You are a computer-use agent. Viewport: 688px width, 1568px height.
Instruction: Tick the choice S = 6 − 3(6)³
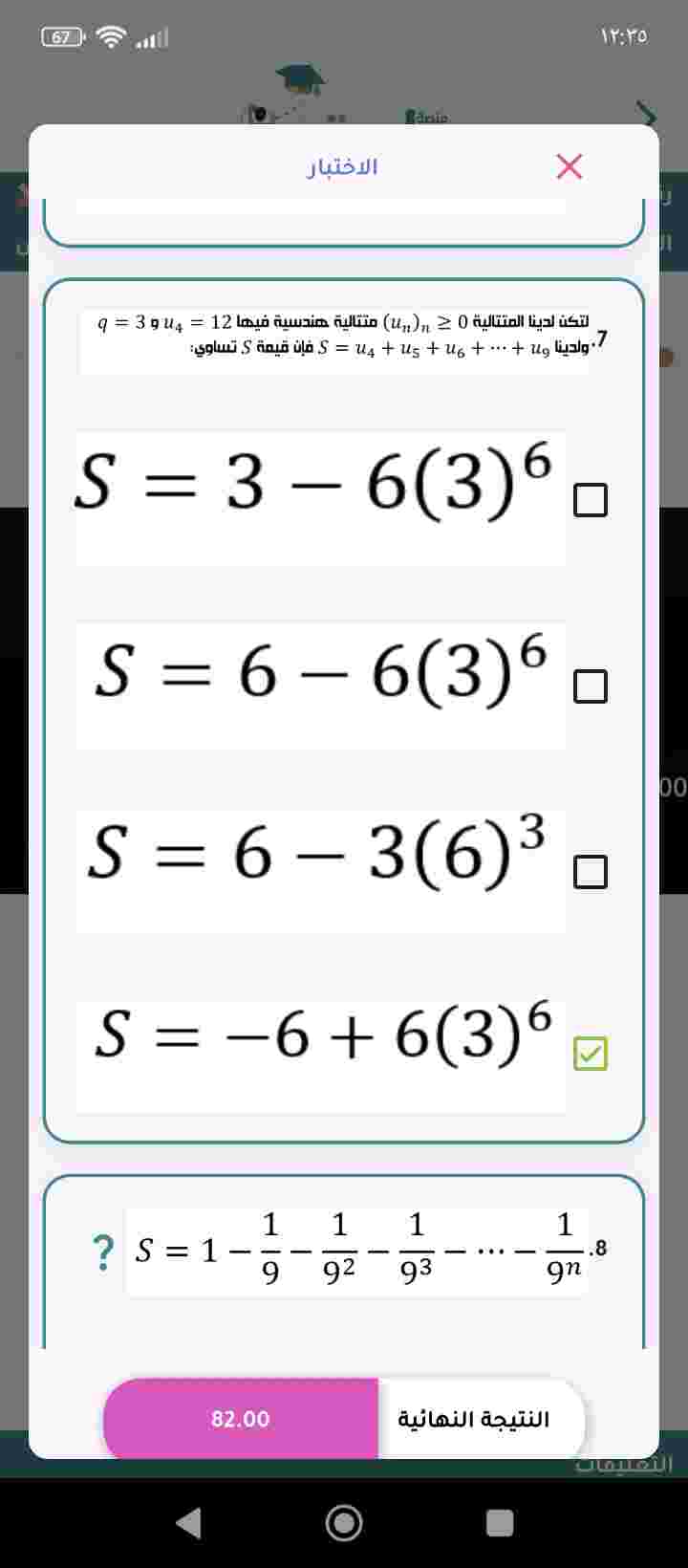tap(590, 871)
